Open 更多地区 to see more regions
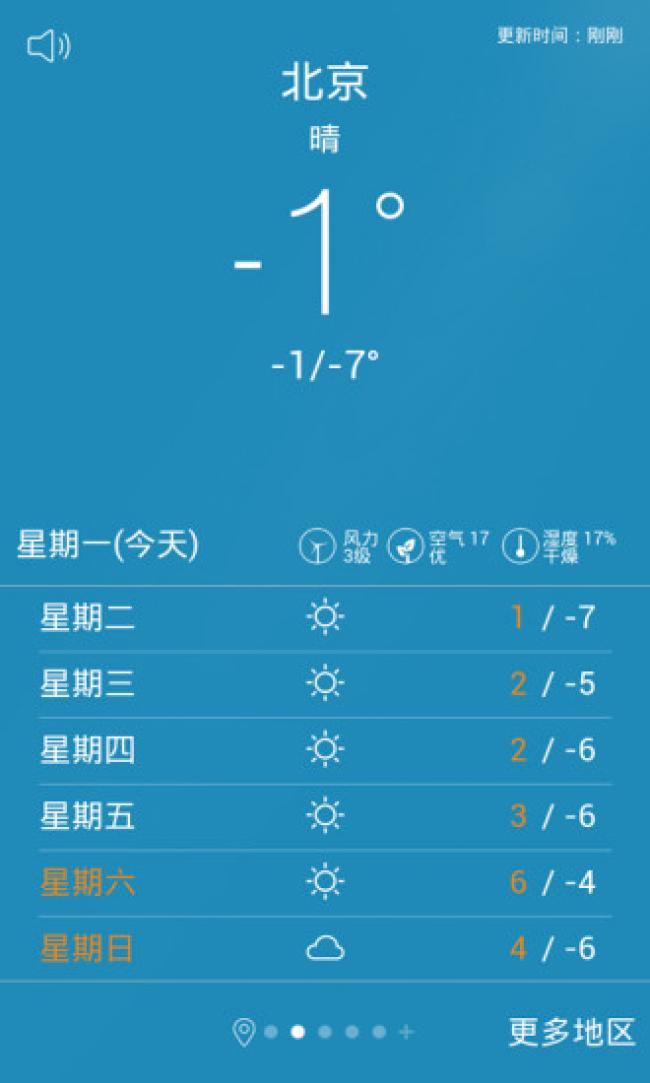Image resolution: width=650 pixels, height=1083 pixels. point(571,1031)
